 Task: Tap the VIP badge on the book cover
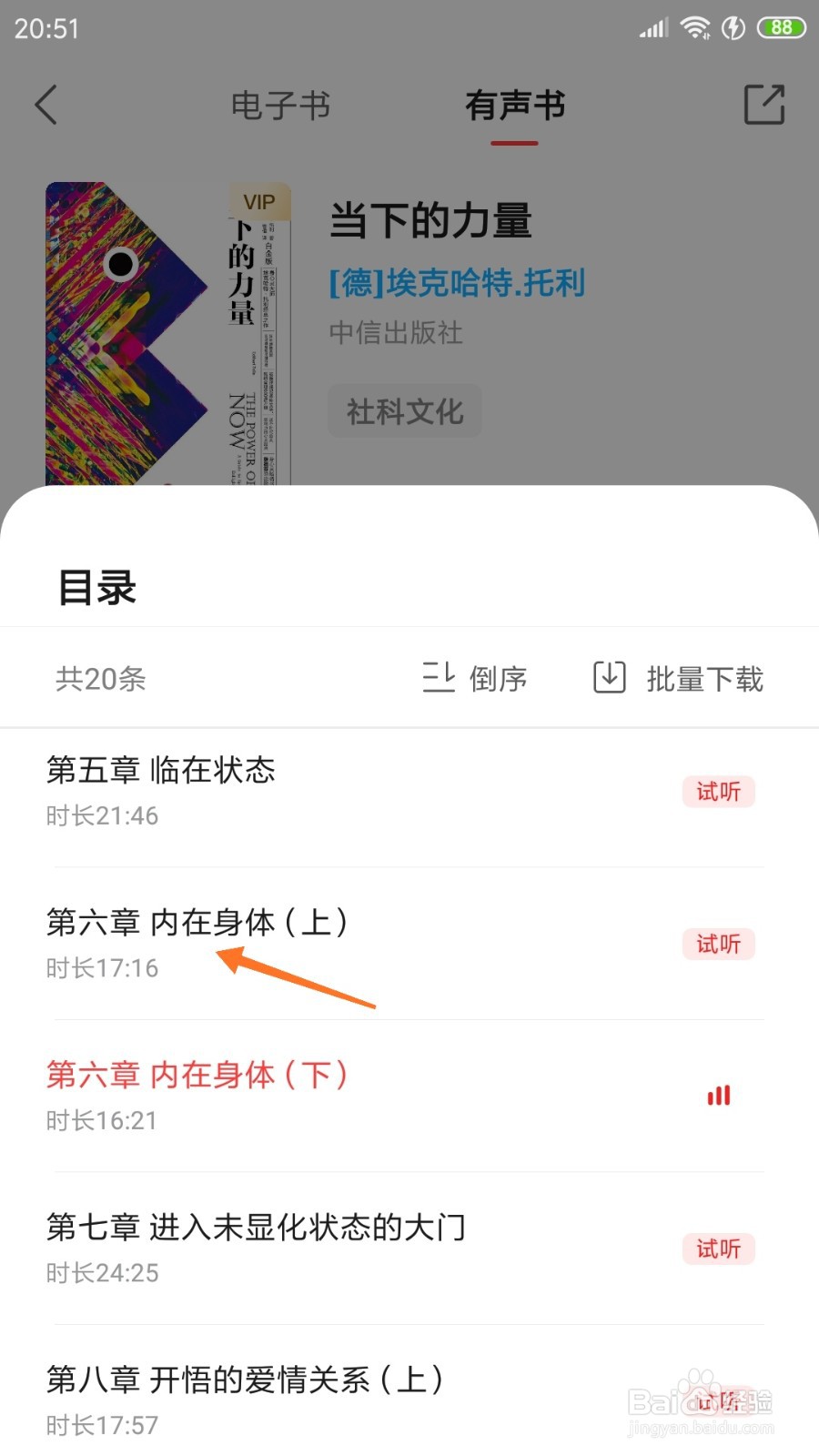coord(258,200)
